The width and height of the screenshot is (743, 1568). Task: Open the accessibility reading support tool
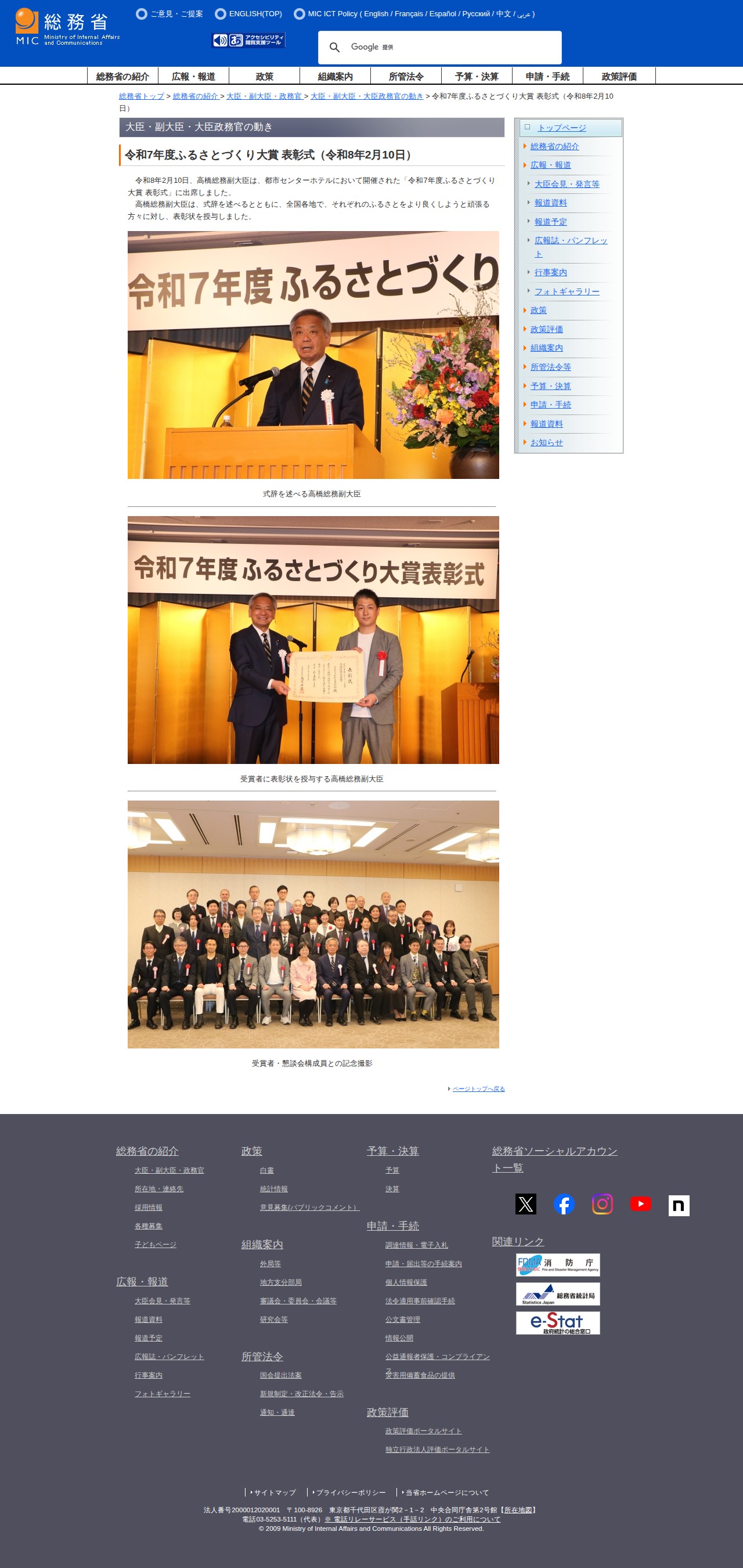pyautogui.click(x=248, y=40)
